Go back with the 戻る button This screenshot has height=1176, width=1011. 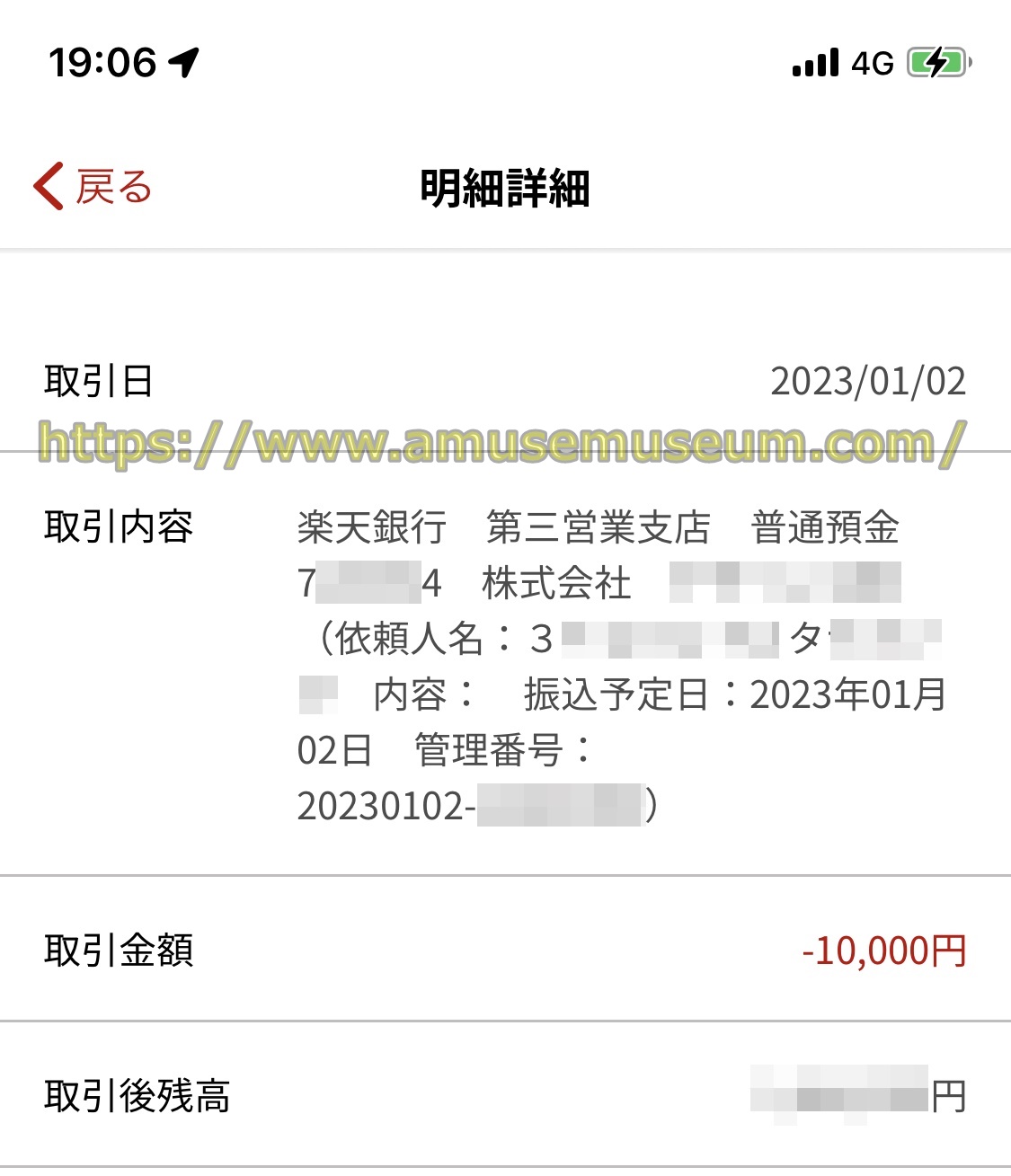[93, 187]
